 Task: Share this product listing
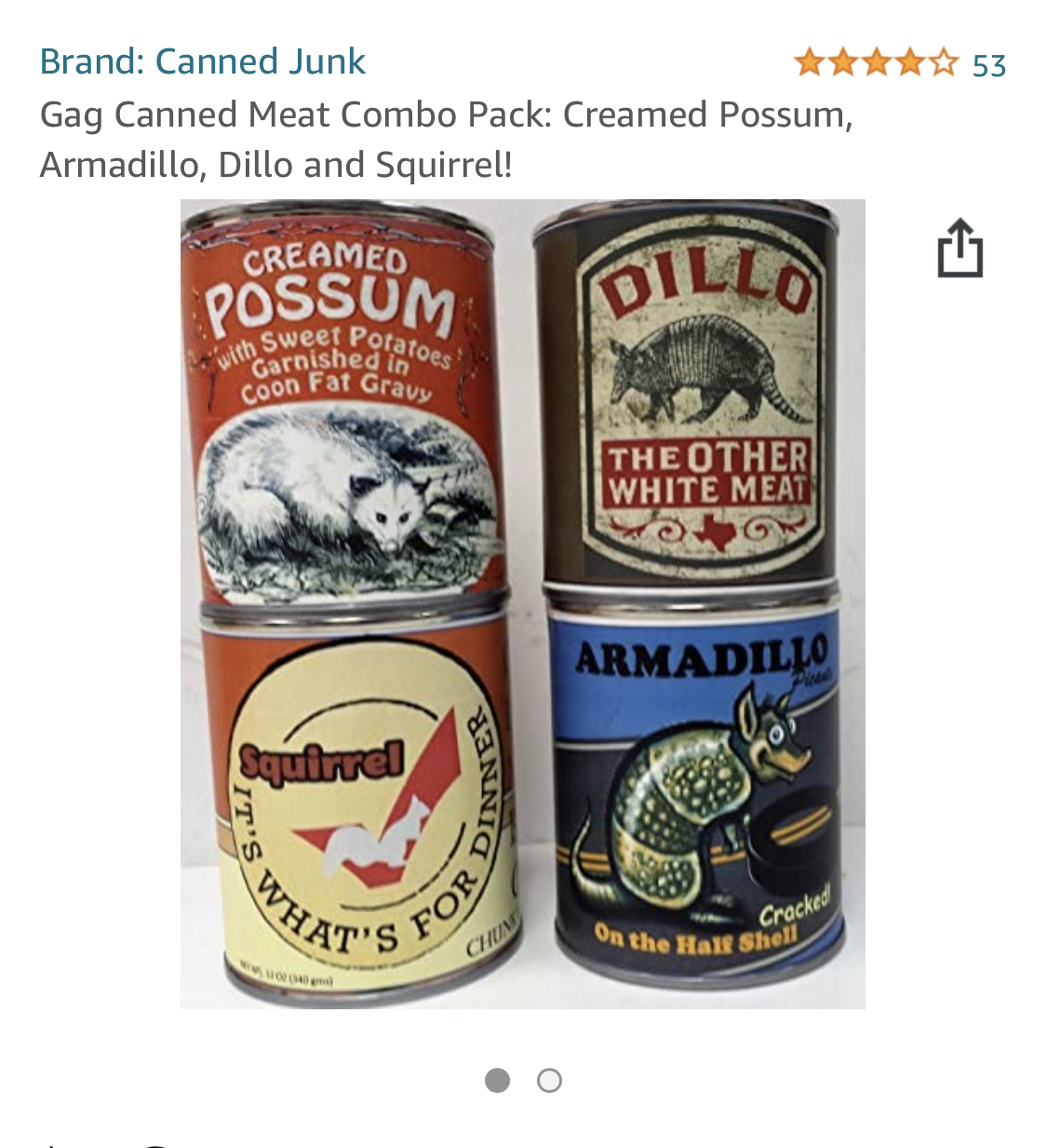[x=960, y=249]
